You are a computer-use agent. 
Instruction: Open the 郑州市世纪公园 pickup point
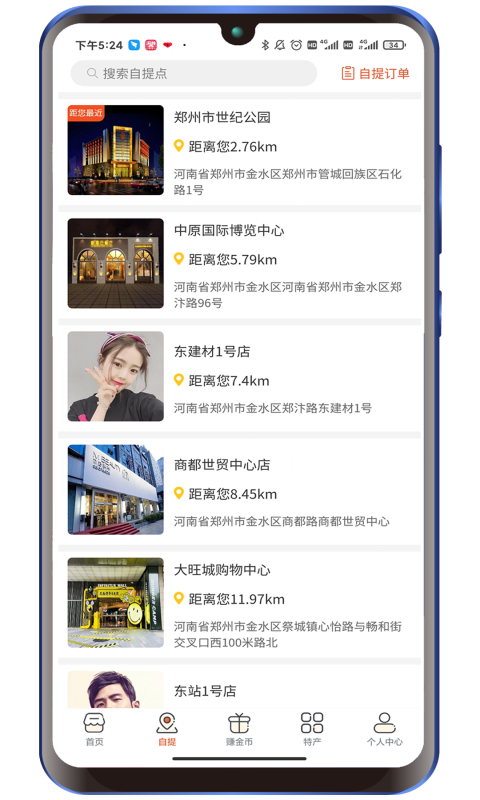[x=239, y=150]
